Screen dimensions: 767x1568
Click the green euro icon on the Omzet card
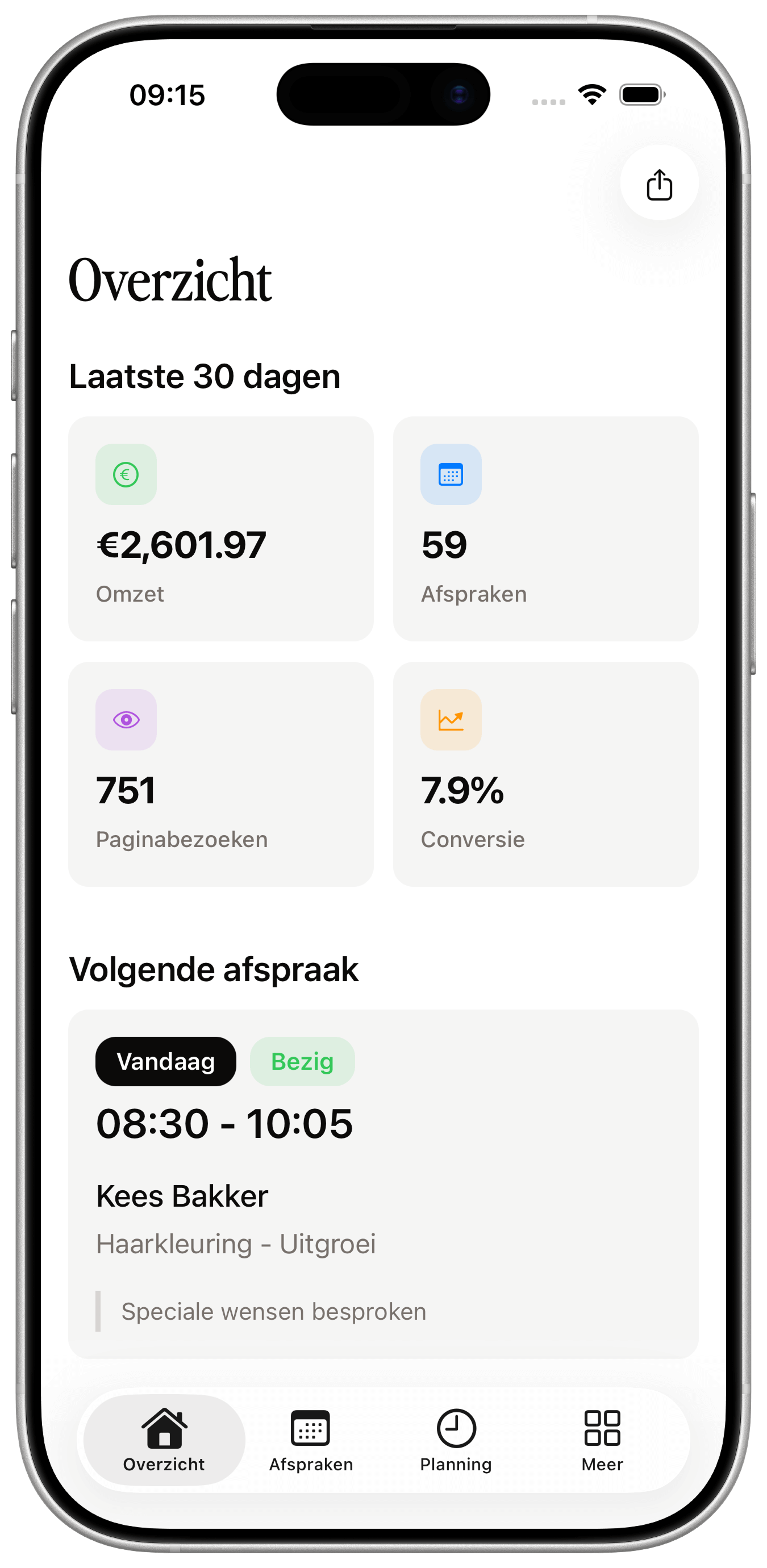pos(126,474)
